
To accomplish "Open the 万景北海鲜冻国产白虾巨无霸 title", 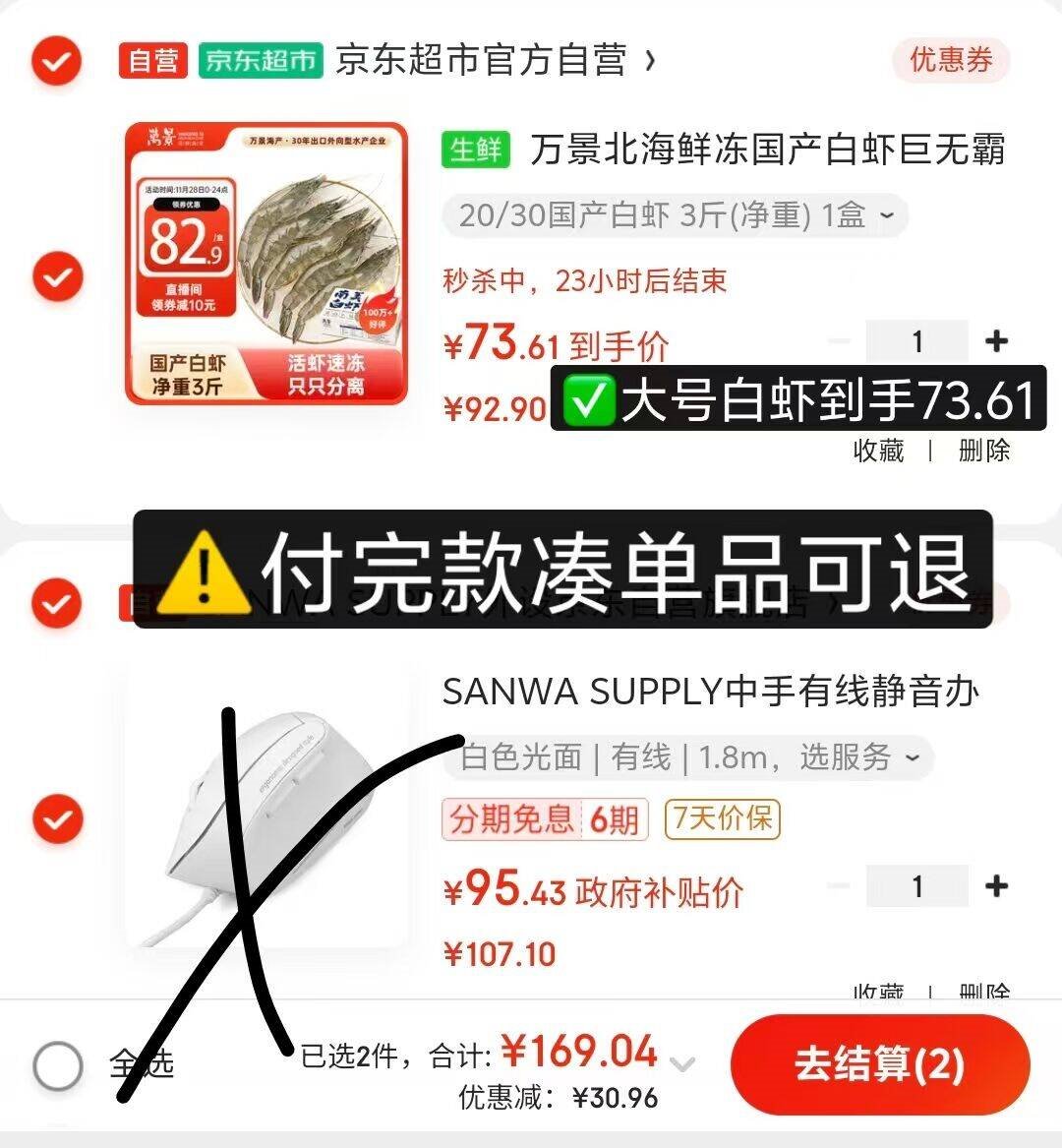I will [767, 151].
